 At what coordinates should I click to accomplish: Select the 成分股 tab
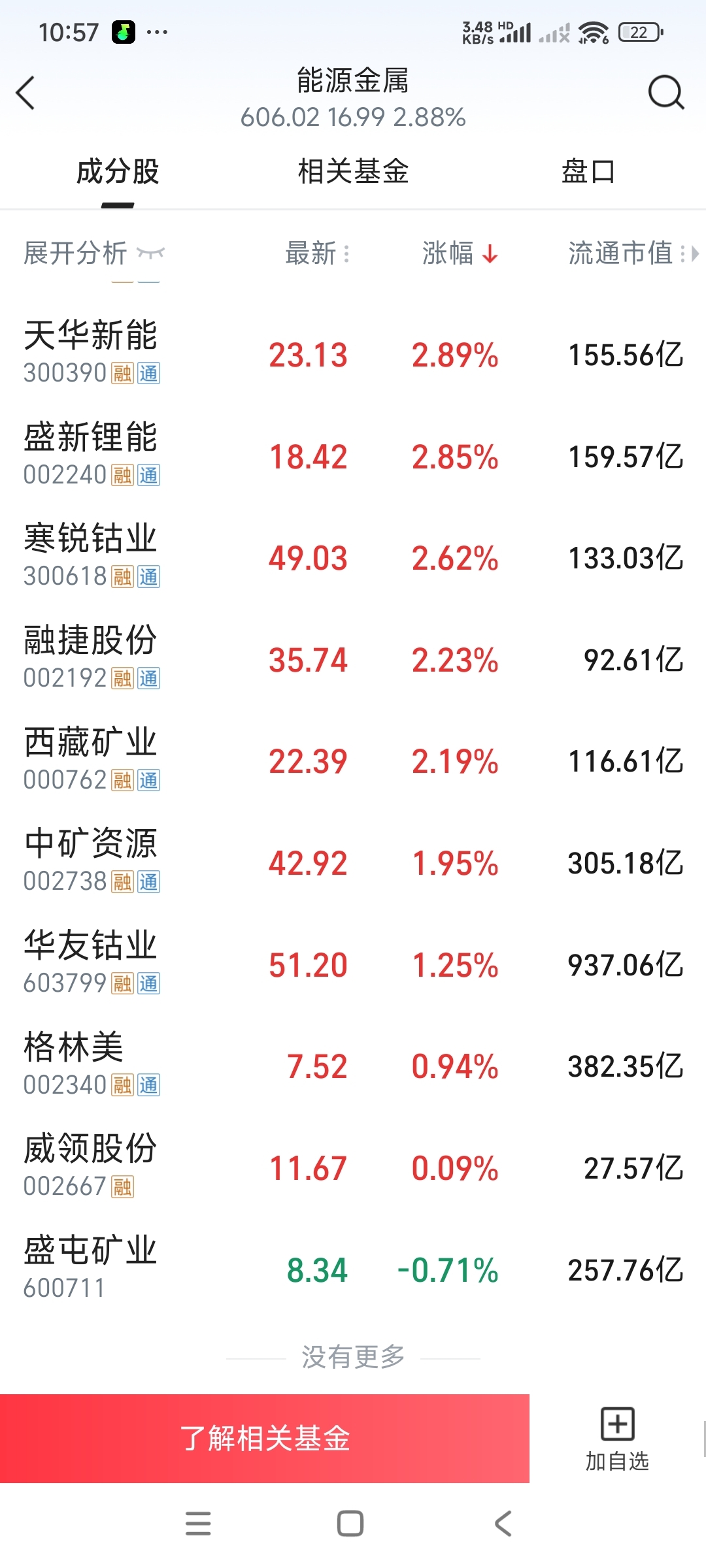tap(118, 172)
